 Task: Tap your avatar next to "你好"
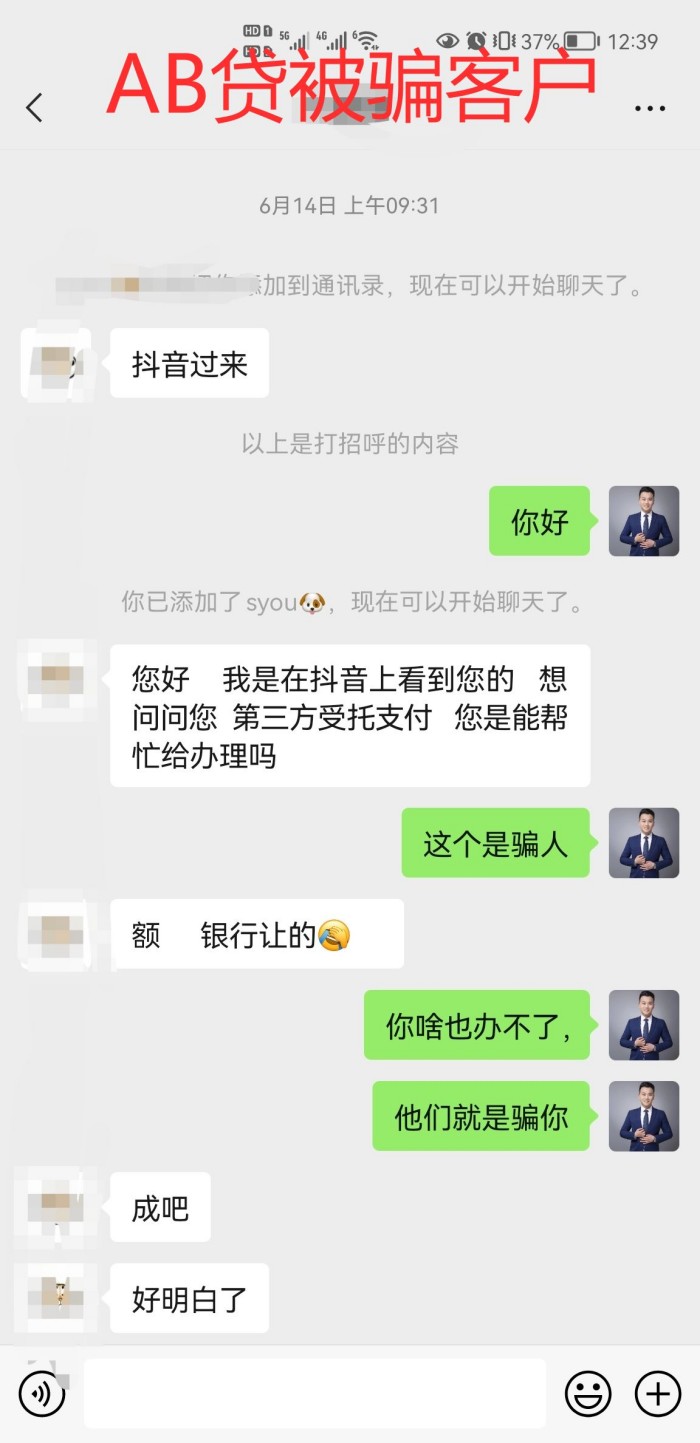[644, 521]
